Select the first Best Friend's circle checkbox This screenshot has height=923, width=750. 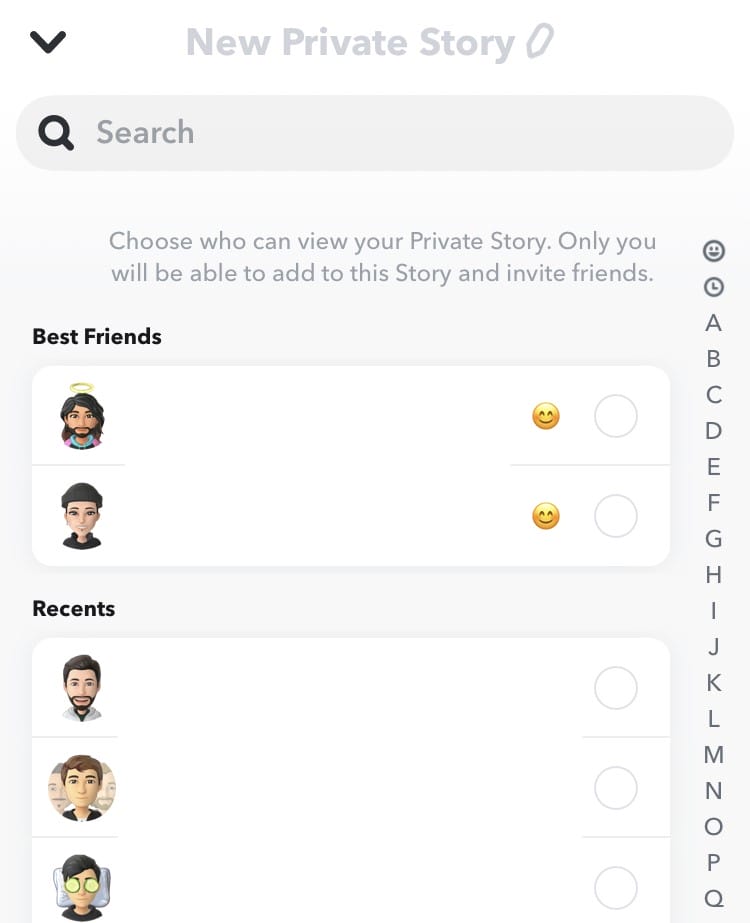click(615, 416)
